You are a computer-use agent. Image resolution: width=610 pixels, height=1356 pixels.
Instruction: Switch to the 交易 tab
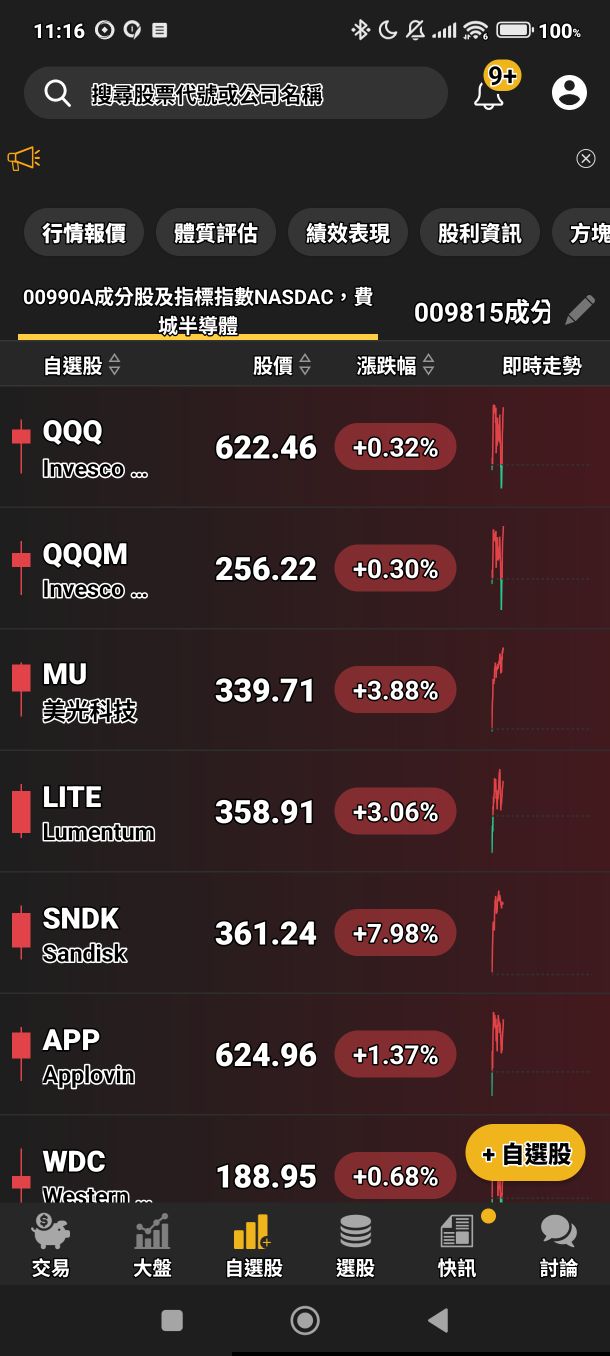(50, 1245)
